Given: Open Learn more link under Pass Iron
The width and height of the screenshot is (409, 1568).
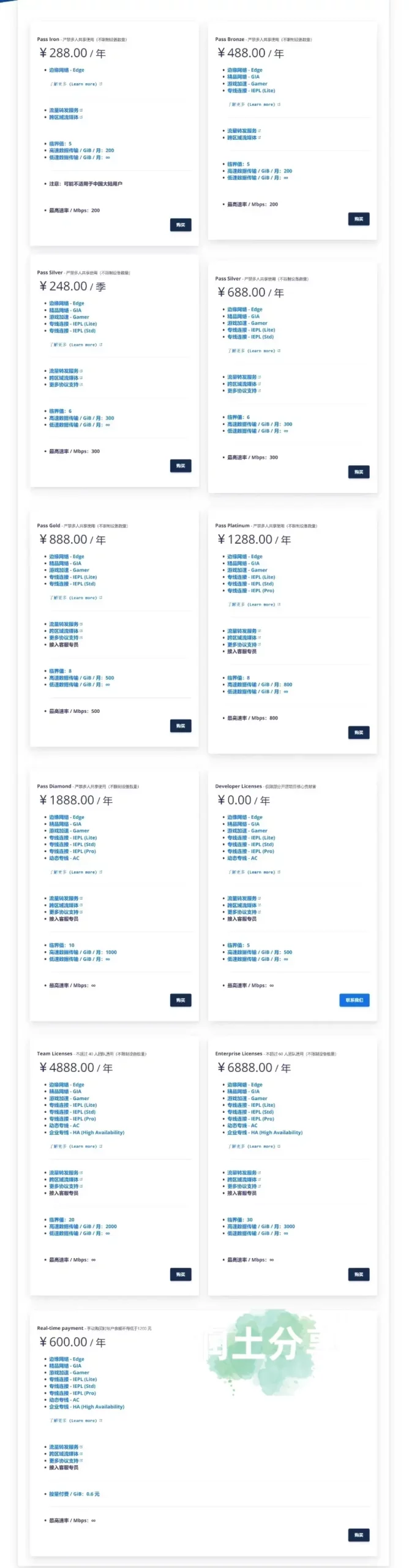Looking at the screenshot, I should 77,84.
